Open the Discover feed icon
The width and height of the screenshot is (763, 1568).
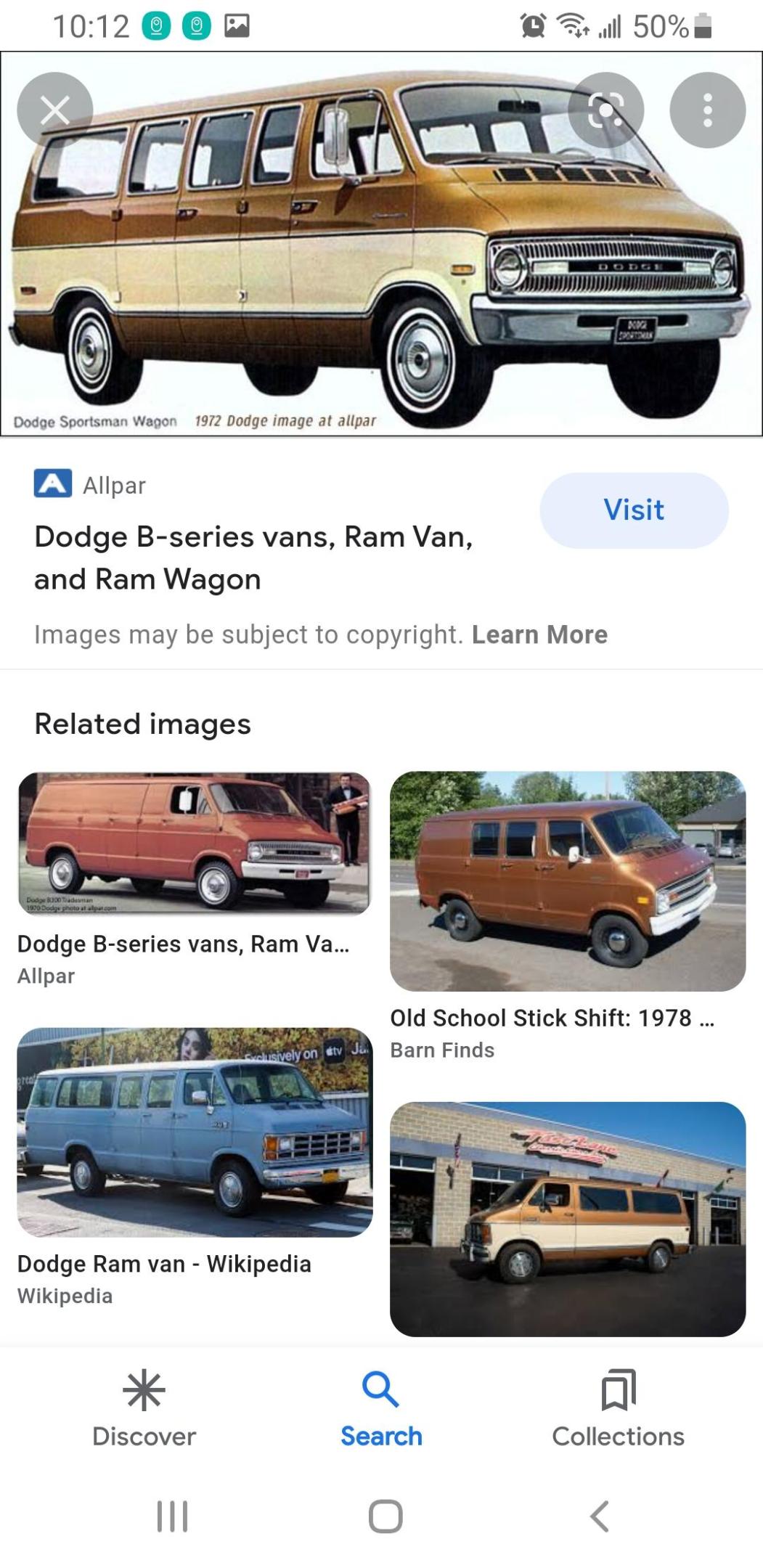tap(144, 1389)
